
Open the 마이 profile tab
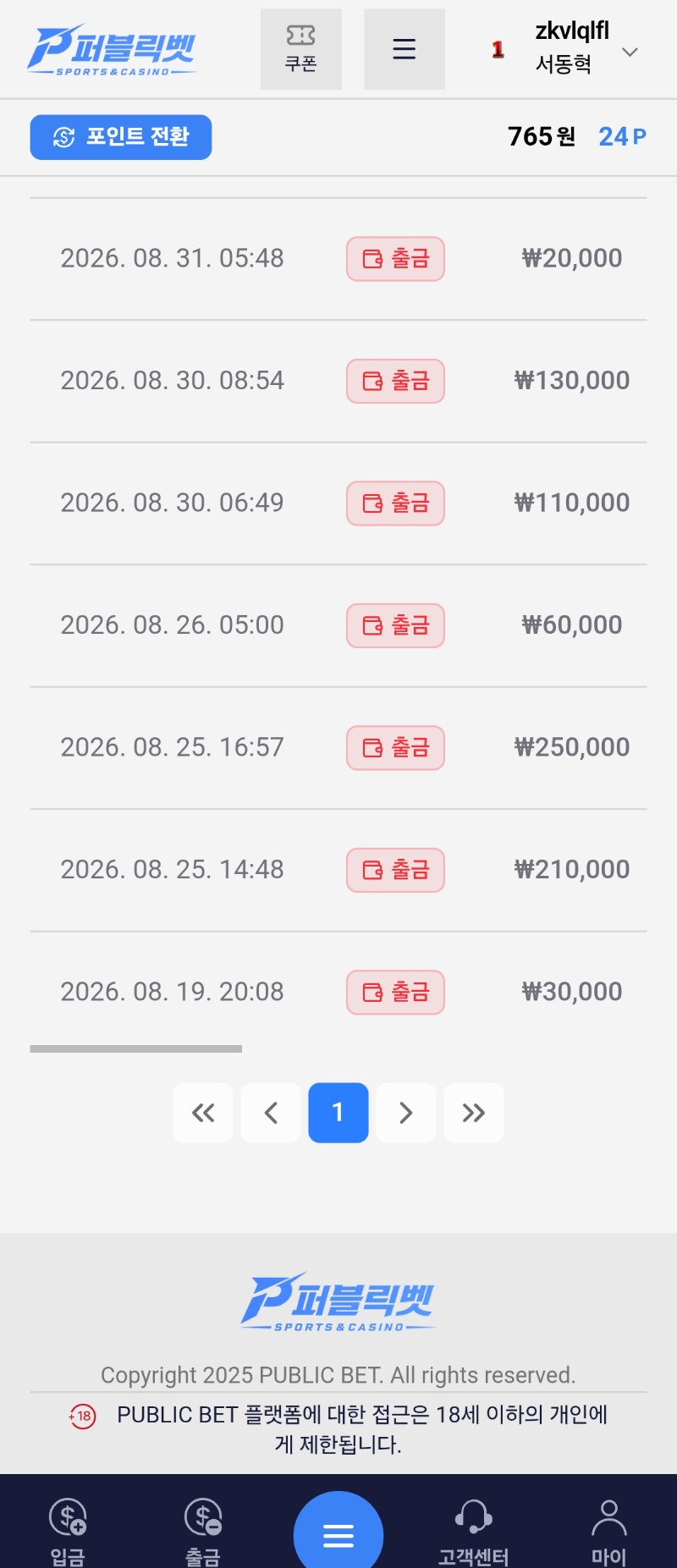click(608, 1530)
